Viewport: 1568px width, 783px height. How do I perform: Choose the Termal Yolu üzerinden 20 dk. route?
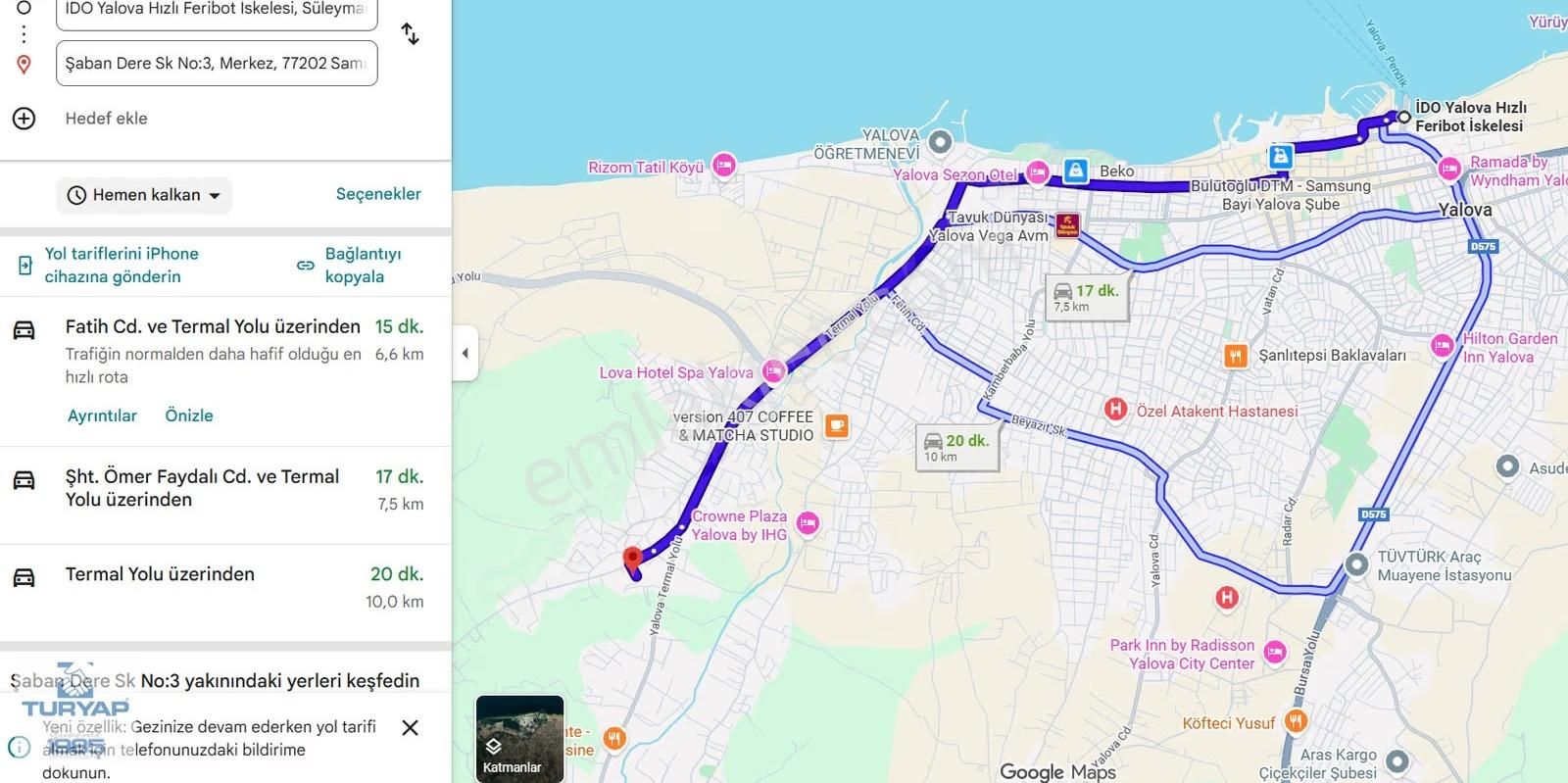point(160,574)
